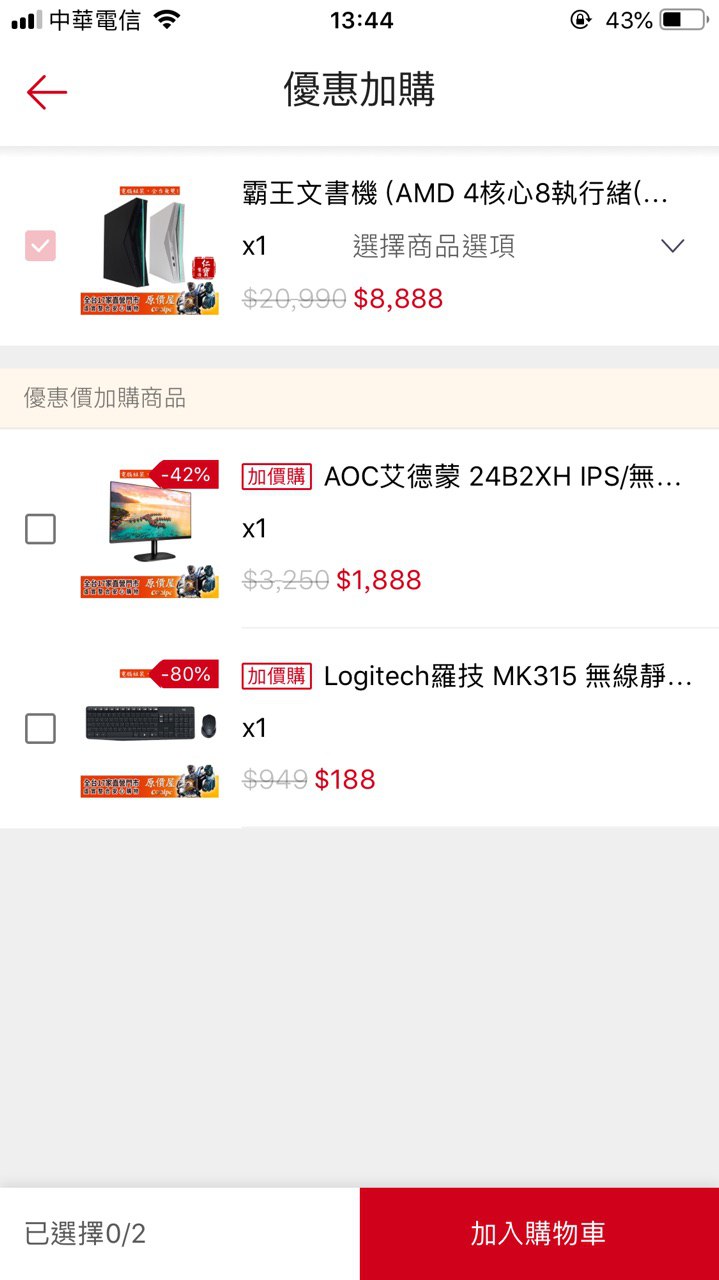Check the Logitech羅技 MK315 add-on checkbox
The image size is (719, 1280).
(x=40, y=729)
